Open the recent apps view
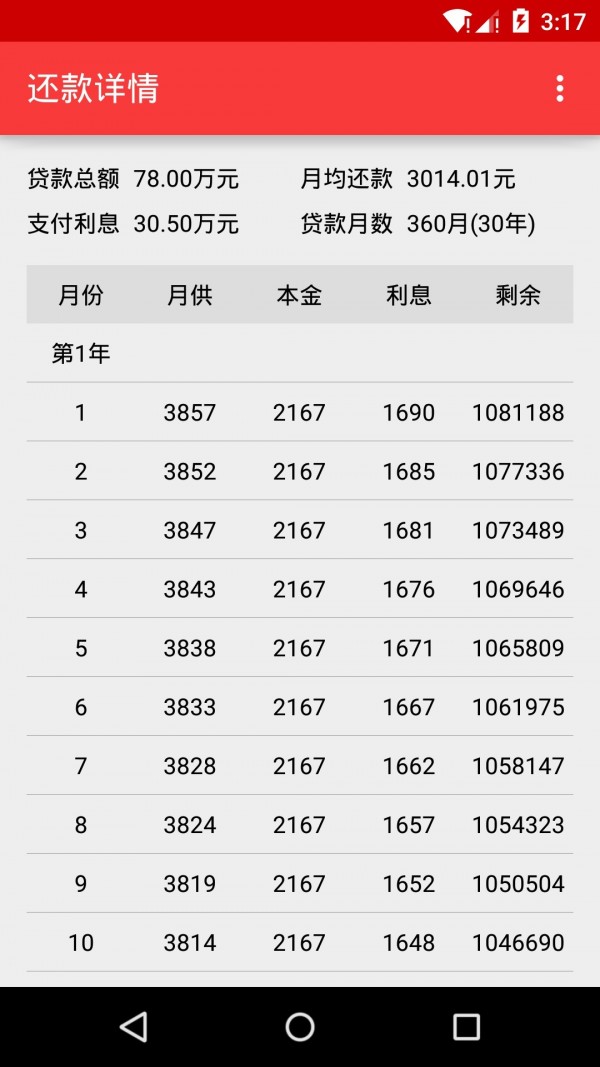The width and height of the screenshot is (600, 1067). click(x=466, y=1026)
